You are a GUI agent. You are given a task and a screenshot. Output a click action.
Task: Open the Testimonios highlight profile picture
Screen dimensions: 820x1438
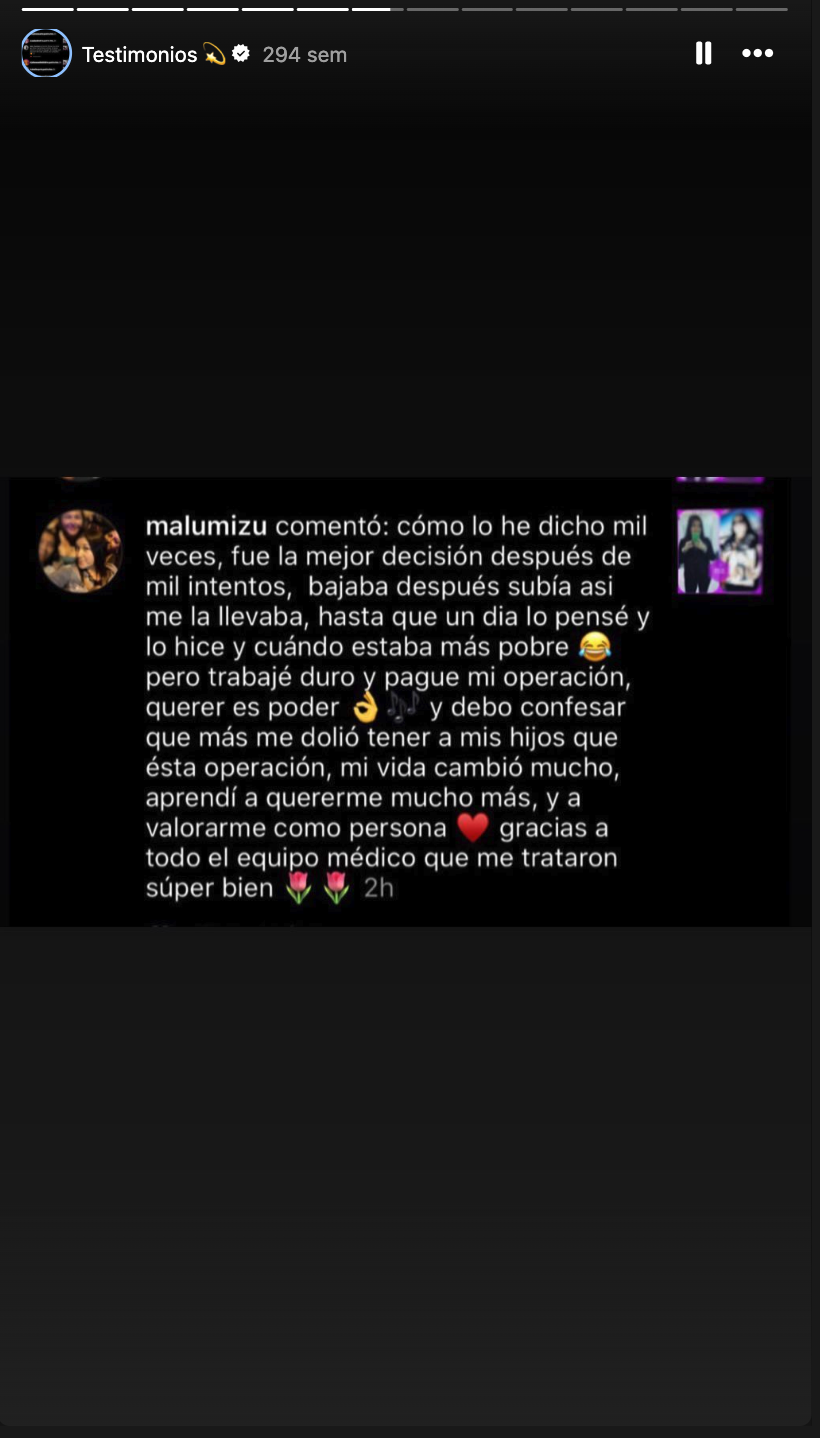[x=46, y=53]
